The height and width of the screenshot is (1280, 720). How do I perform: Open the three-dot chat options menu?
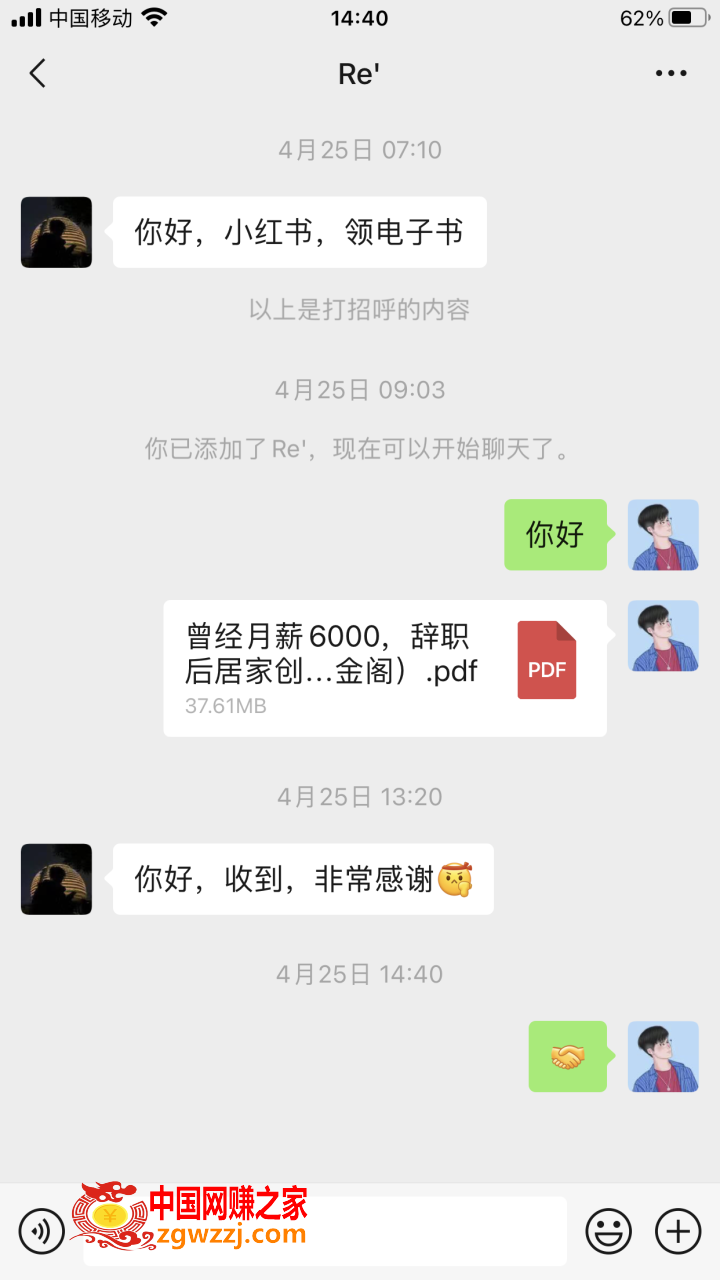coord(671,73)
